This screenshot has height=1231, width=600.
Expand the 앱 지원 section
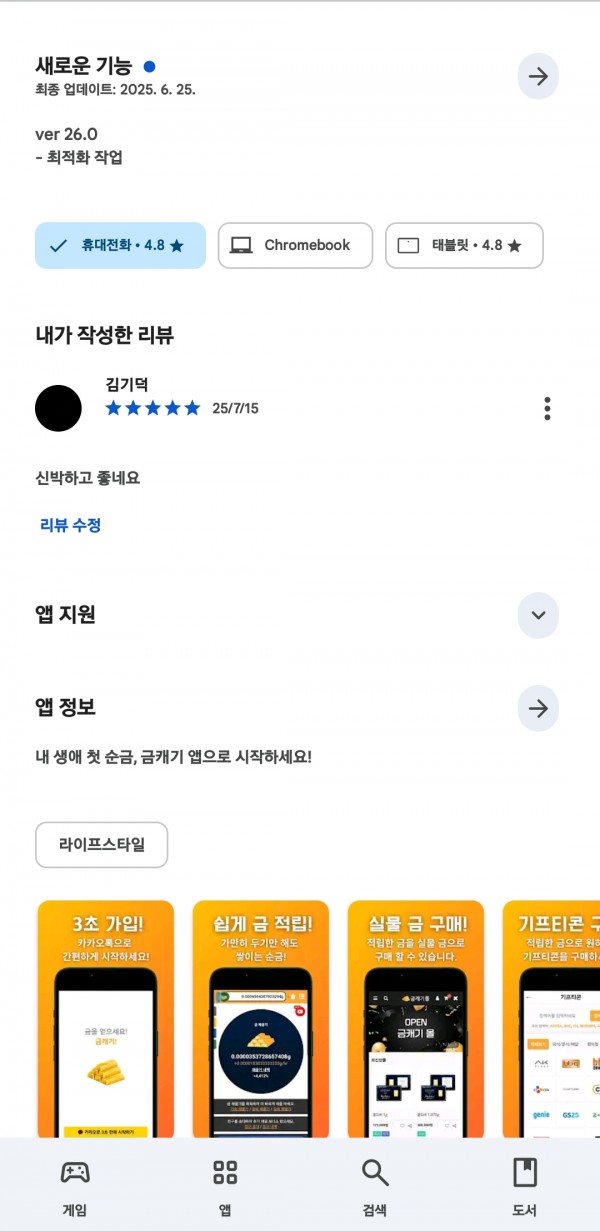coord(538,615)
